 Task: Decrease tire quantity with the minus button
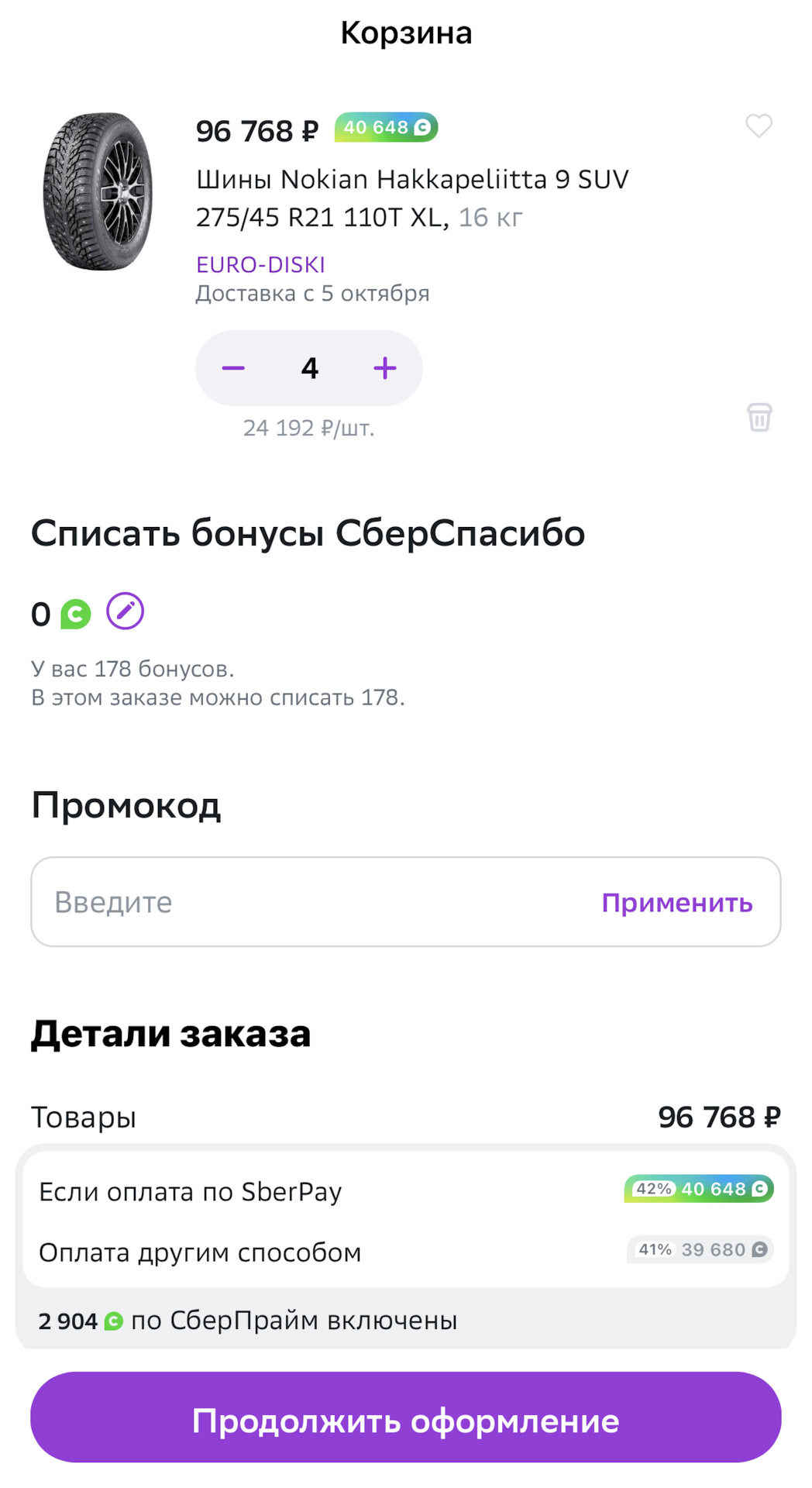click(x=234, y=367)
